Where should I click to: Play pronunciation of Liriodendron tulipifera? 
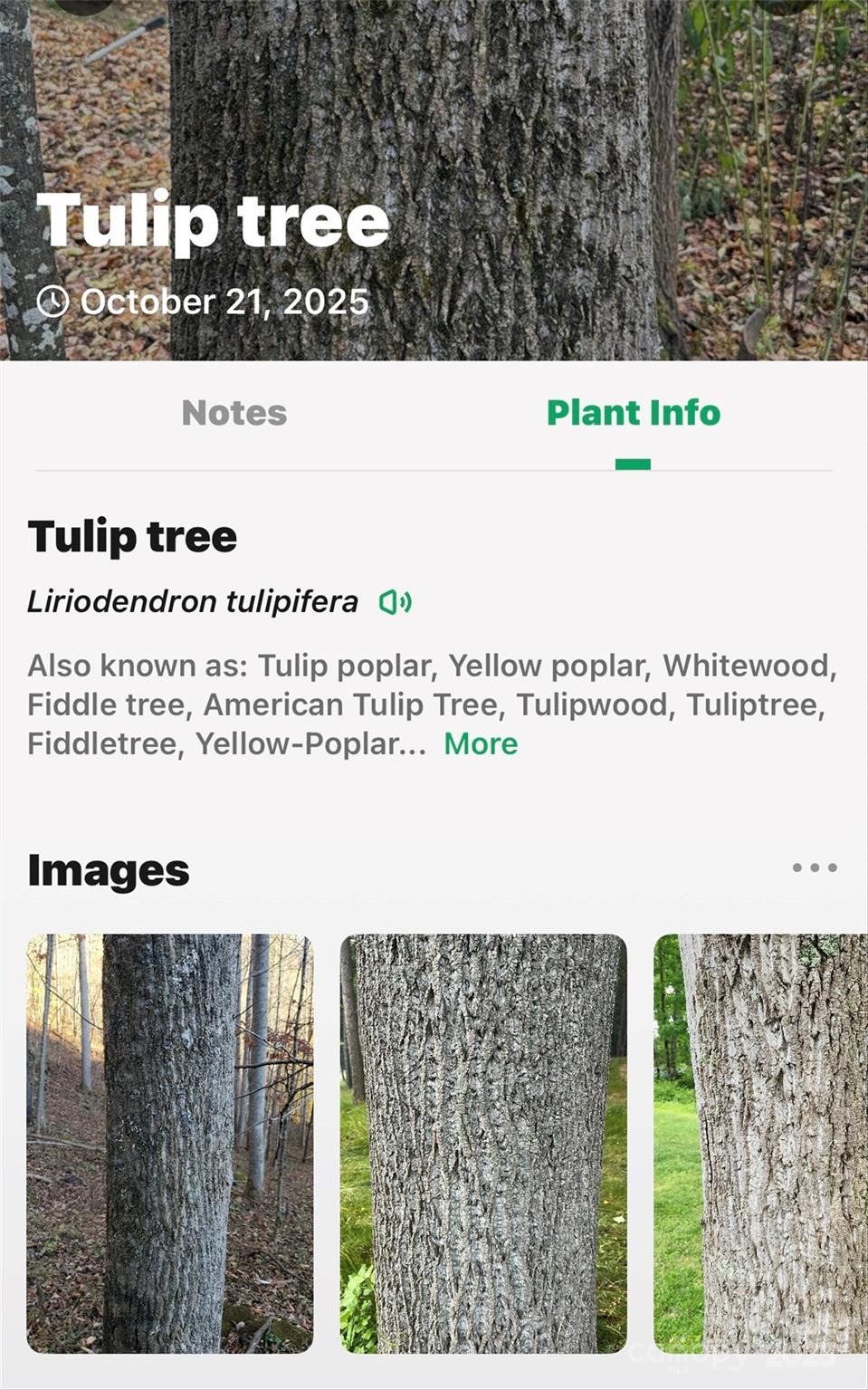pyautogui.click(x=395, y=602)
